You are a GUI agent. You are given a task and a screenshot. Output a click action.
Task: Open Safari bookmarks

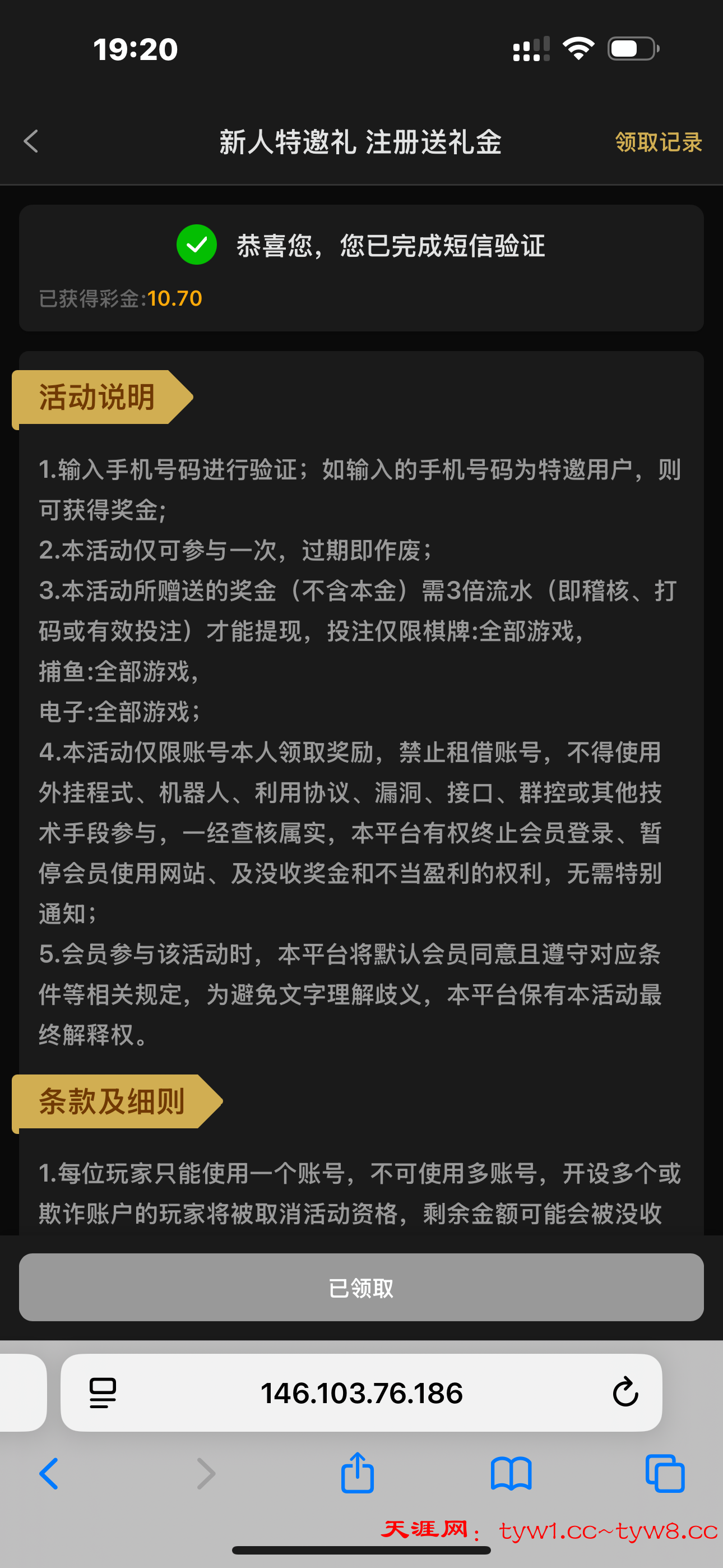511,1474
